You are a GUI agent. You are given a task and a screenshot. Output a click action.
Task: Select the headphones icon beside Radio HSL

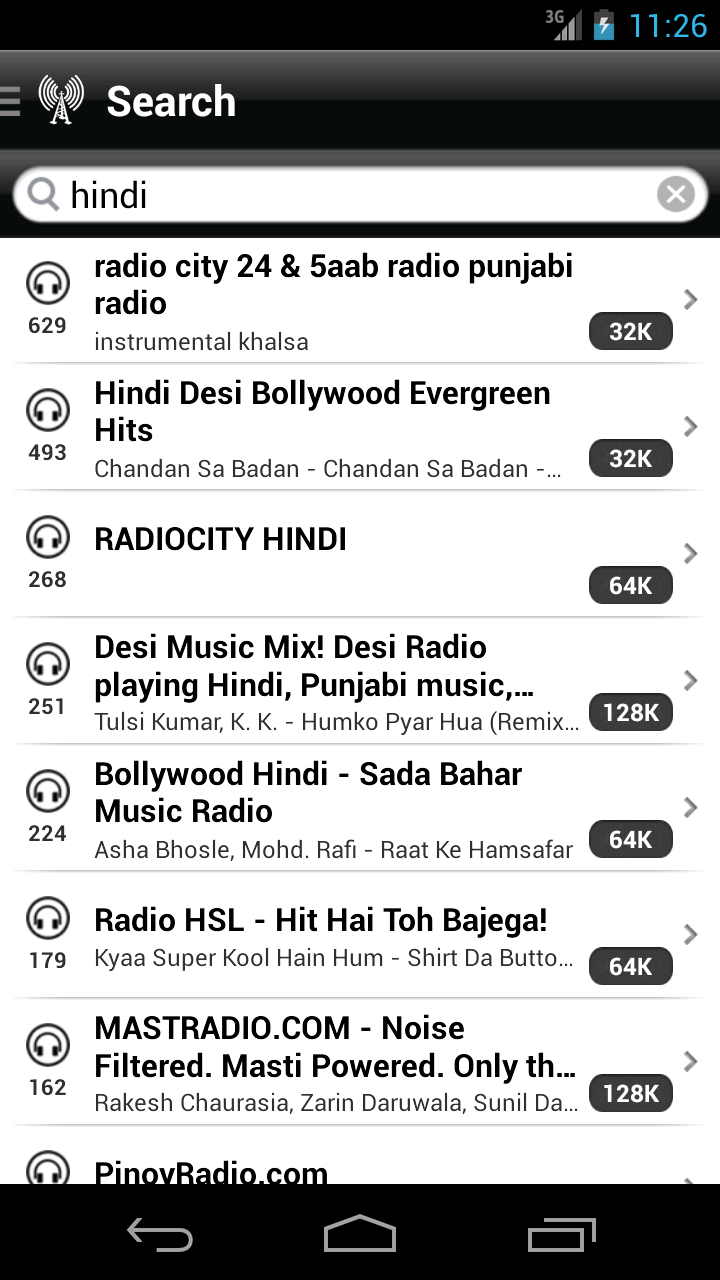pyautogui.click(x=46, y=918)
